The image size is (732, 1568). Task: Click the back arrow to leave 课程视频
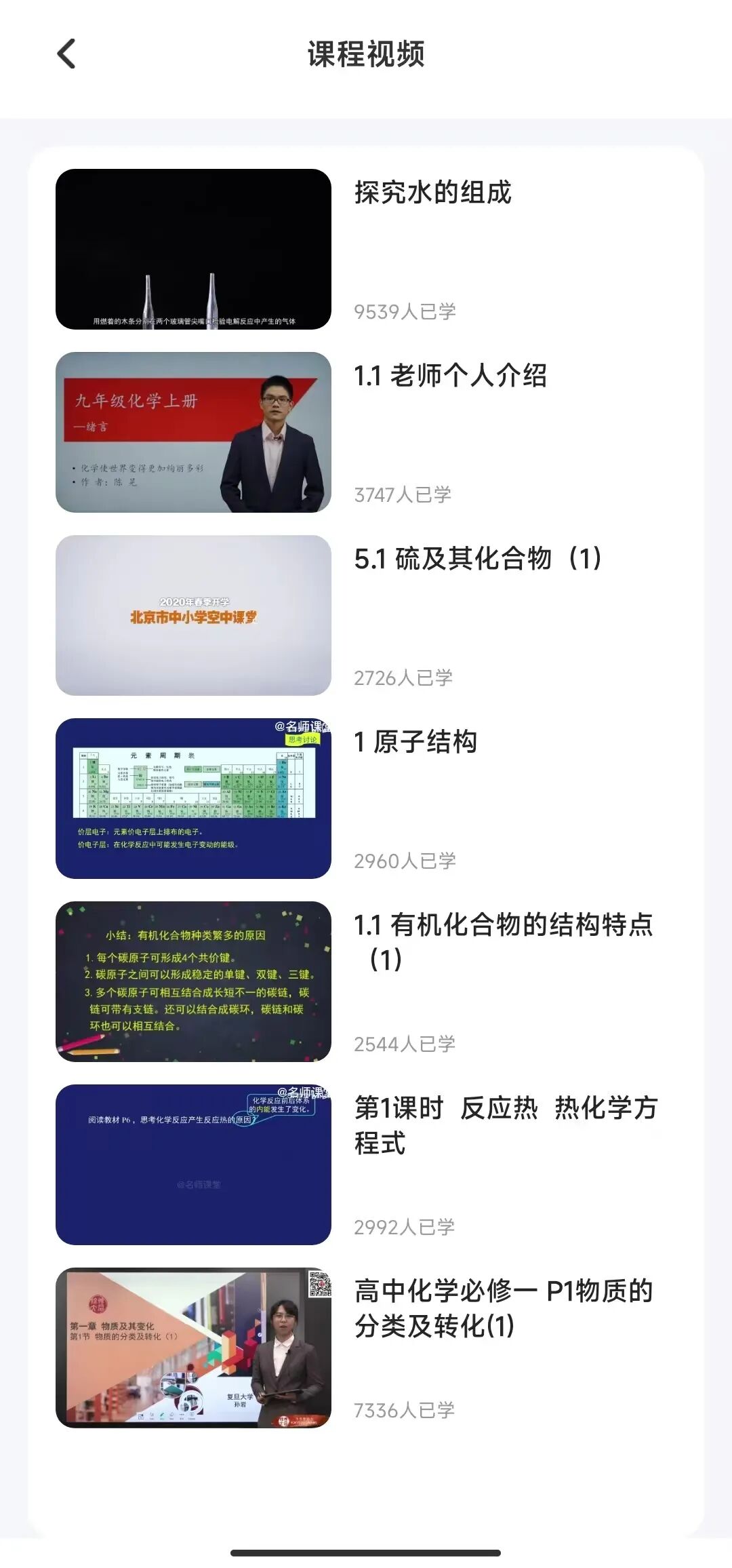pos(66,54)
